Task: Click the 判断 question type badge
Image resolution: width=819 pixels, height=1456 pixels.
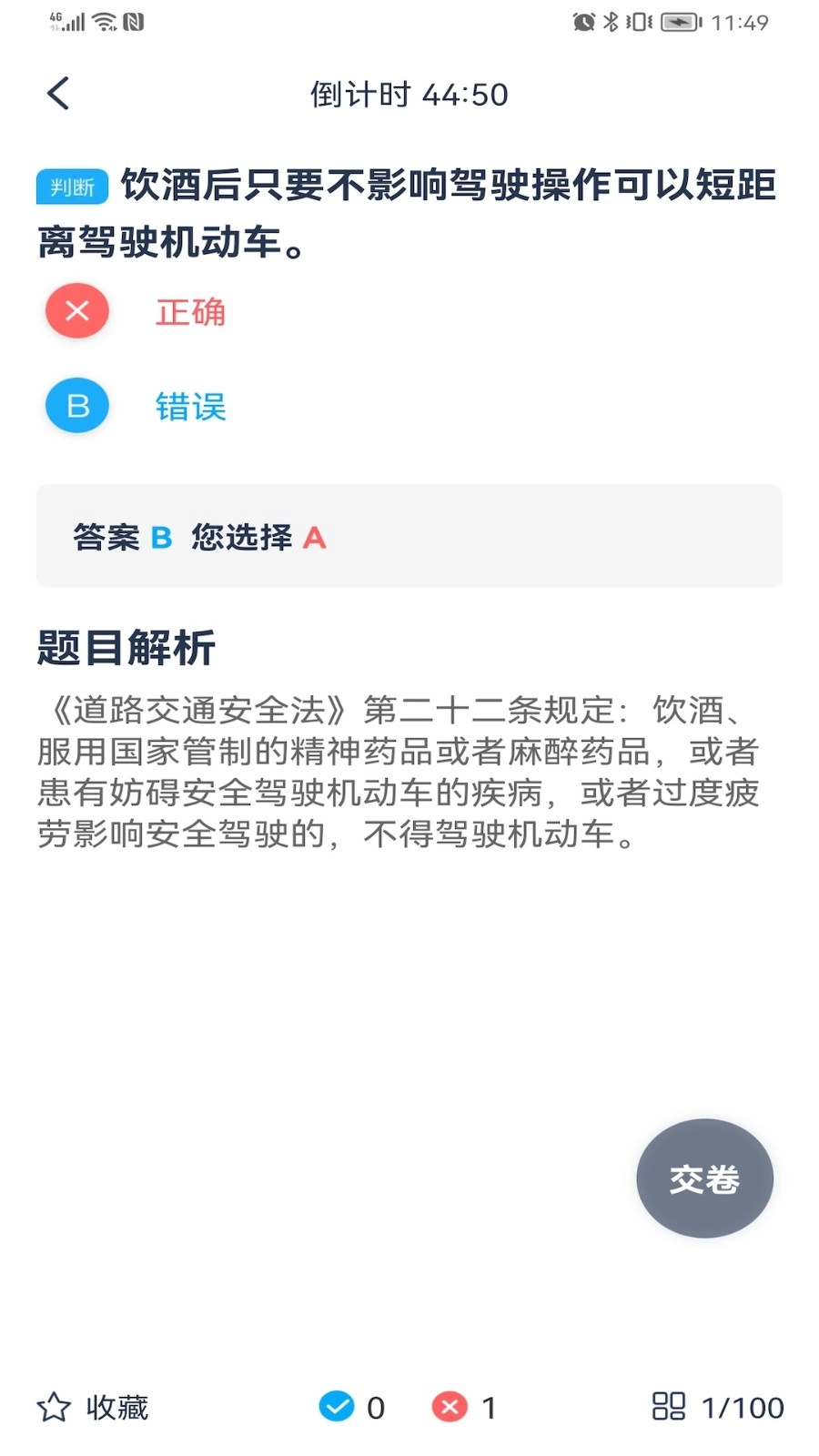Action: pos(72,185)
